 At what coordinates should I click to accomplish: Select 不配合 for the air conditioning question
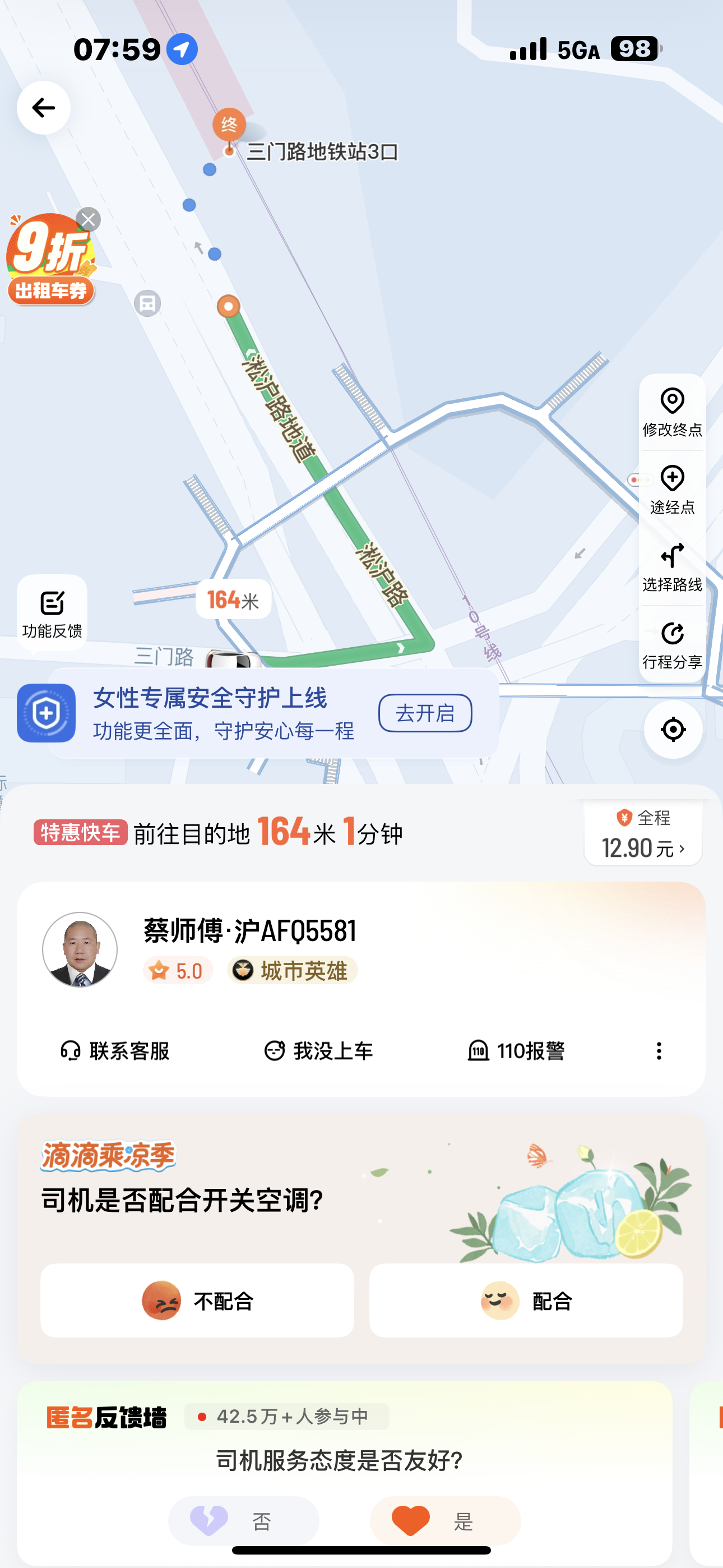click(x=197, y=1300)
